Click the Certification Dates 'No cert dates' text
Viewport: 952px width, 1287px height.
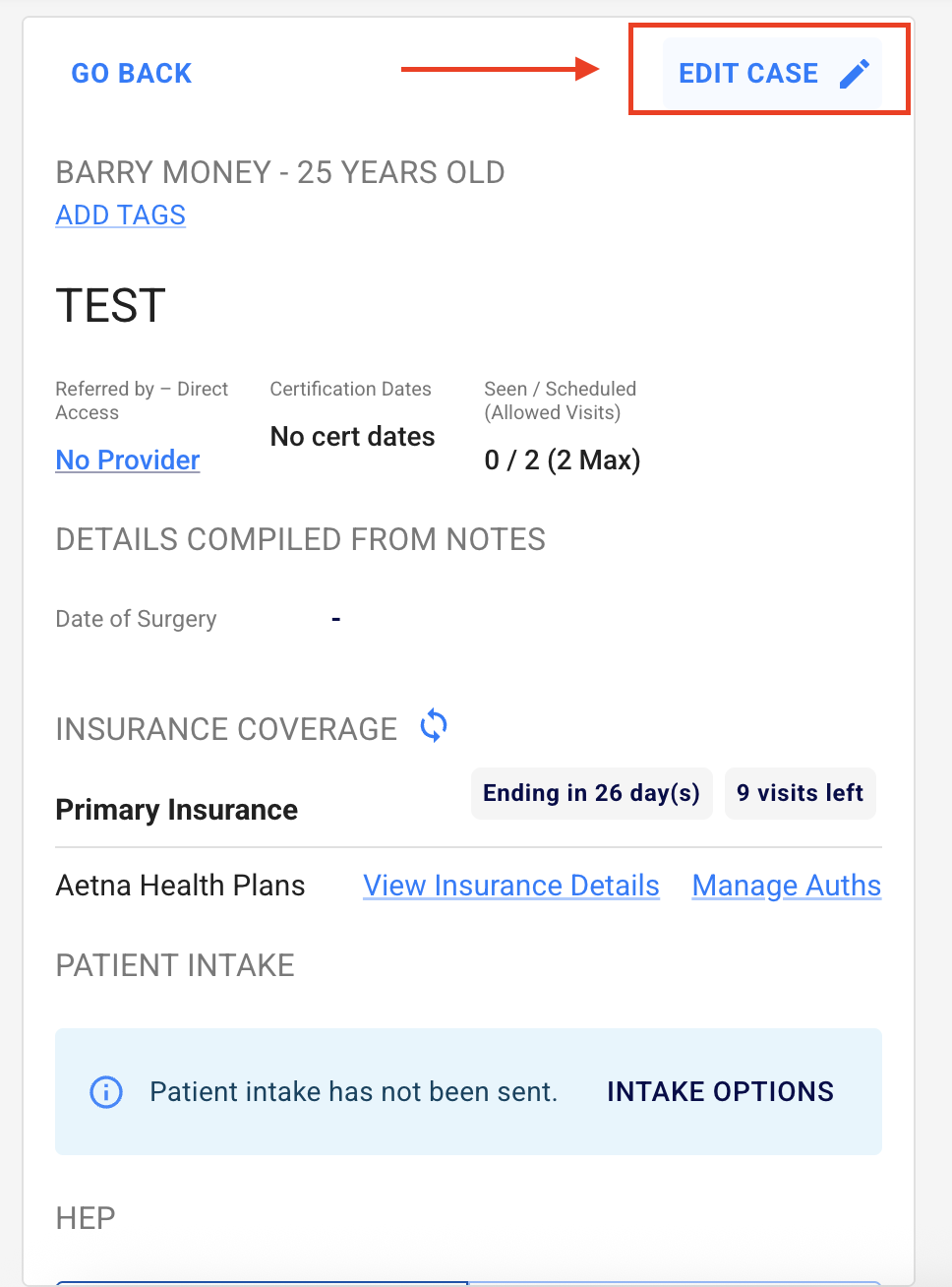click(x=352, y=436)
